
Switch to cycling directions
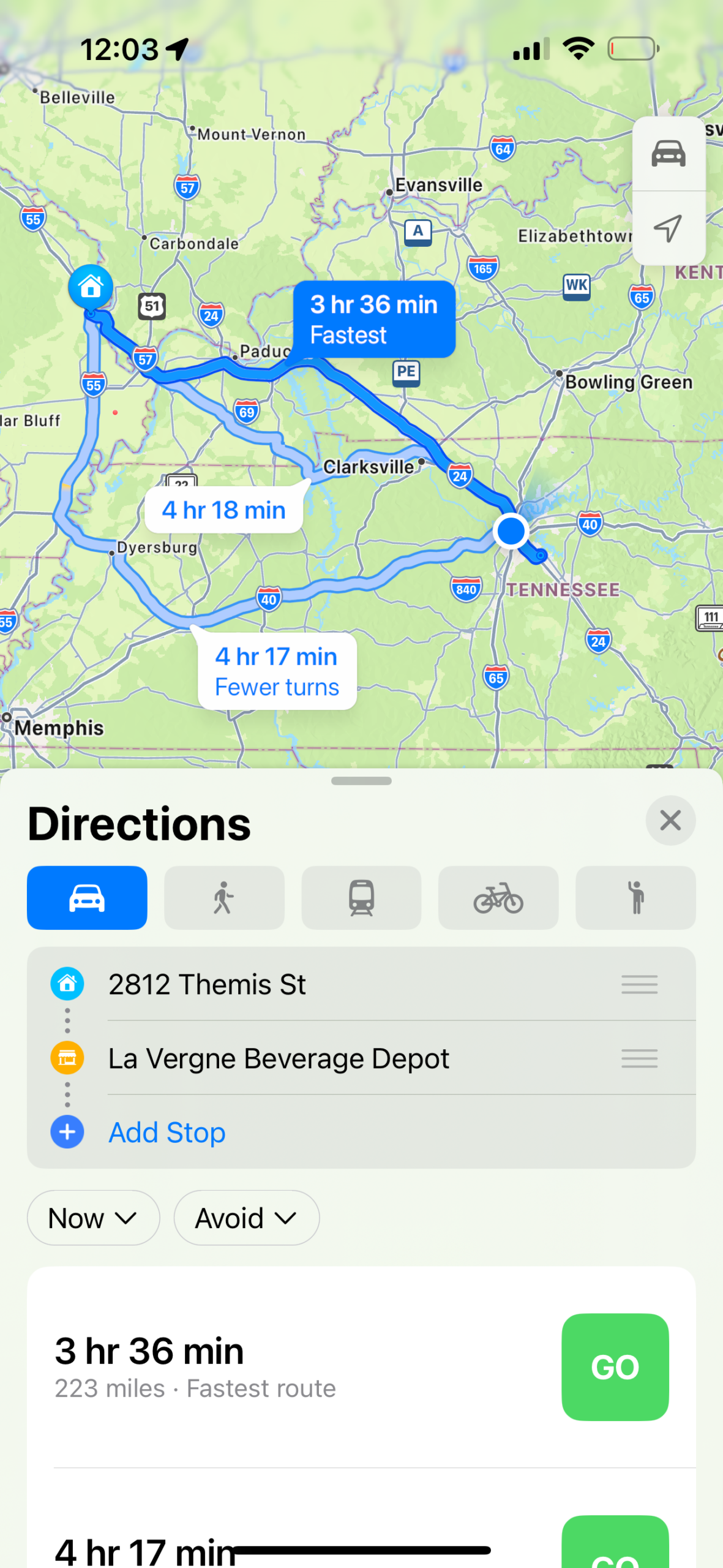click(498, 897)
